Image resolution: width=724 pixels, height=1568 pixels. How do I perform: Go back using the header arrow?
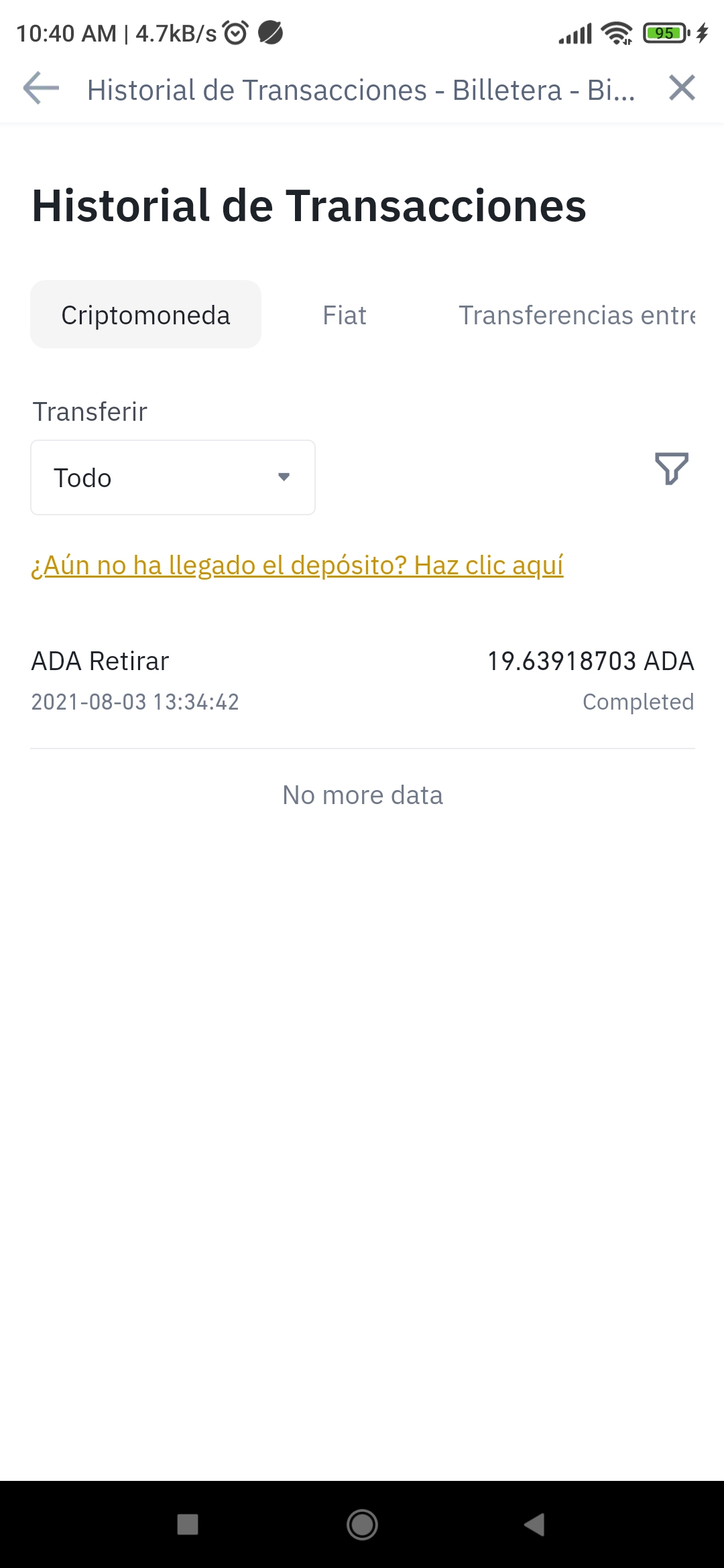[41, 88]
